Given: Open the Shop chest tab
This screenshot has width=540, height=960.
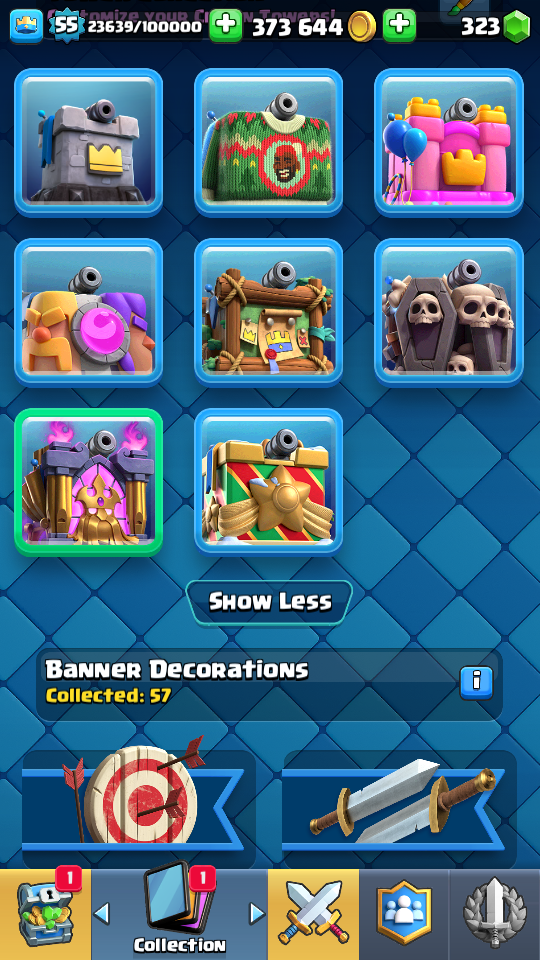Looking at the screenshot, I should 45,914.
